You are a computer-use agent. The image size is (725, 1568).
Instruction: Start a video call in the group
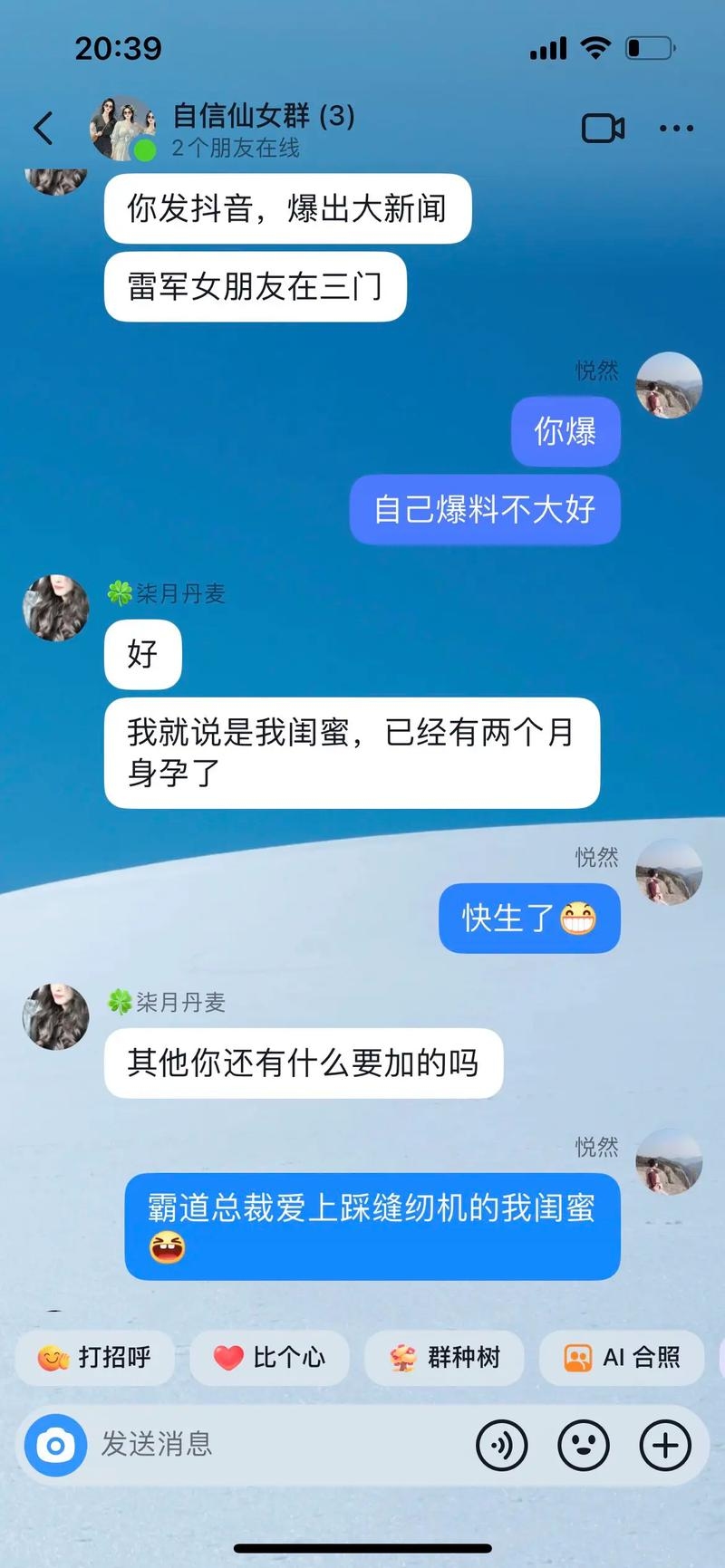[x=604, y=128]
